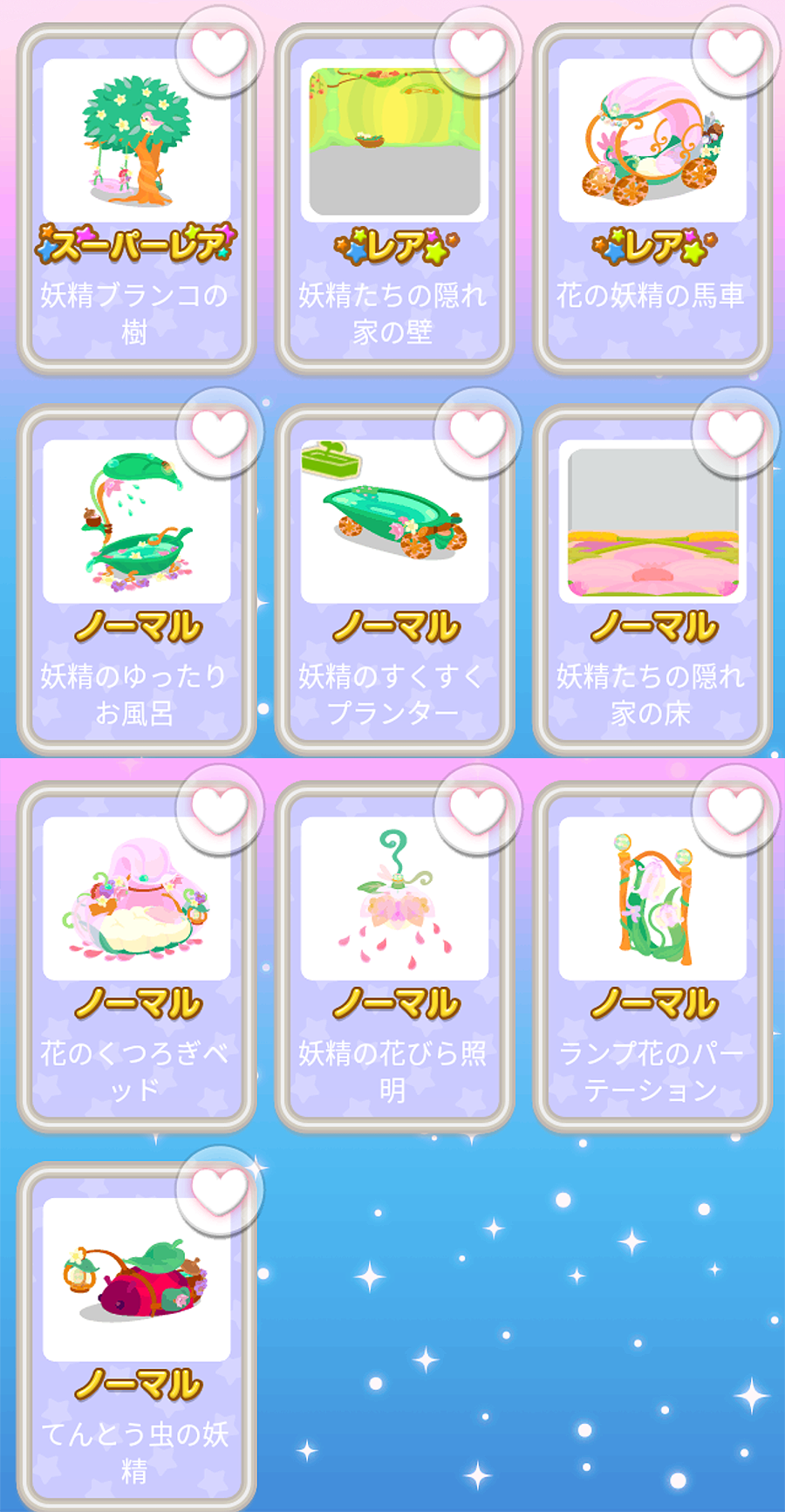Favorite the ランプ花のパーテーション item
This screenshot has width=785, height=1512.
735,810
